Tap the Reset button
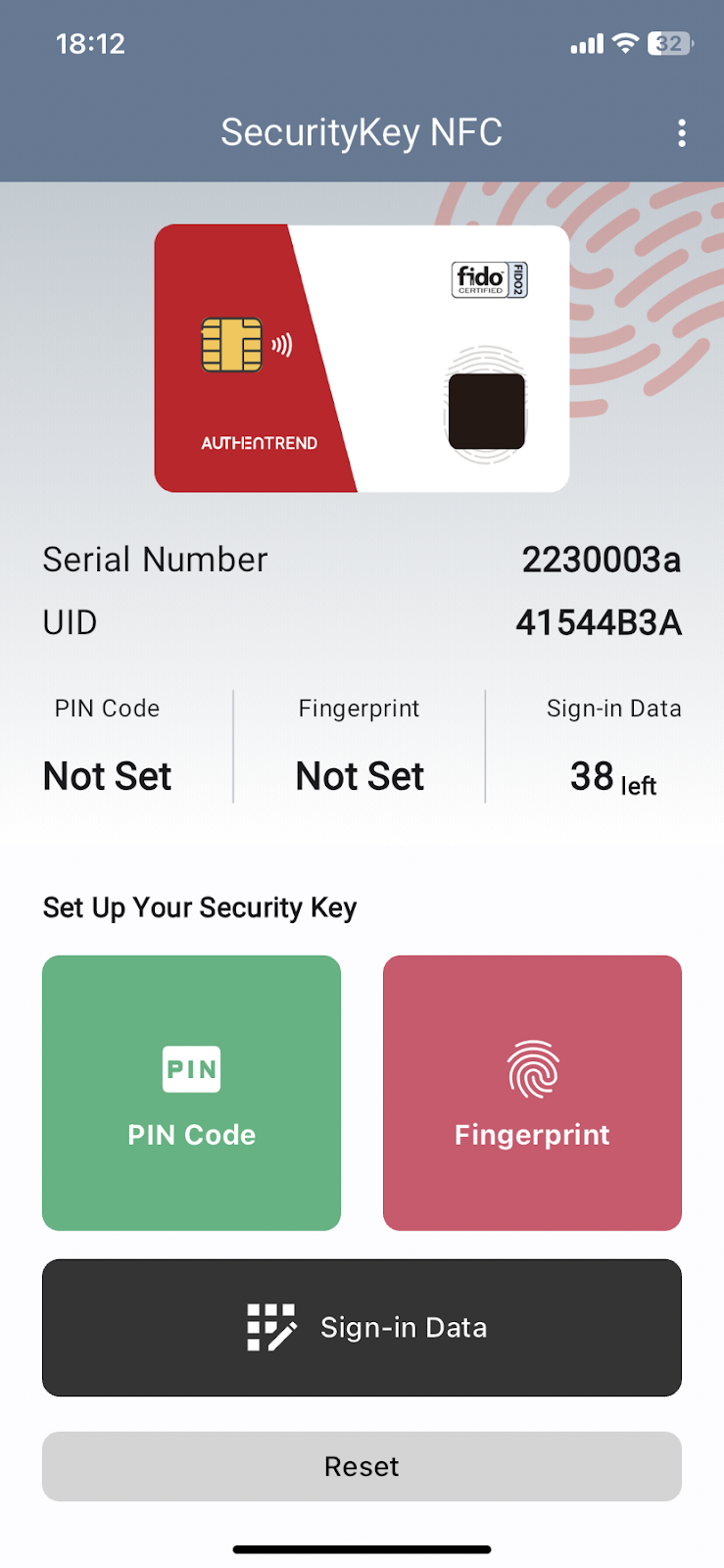The width and height of the screenshot is (724, 1568). tap(362, 1466)
